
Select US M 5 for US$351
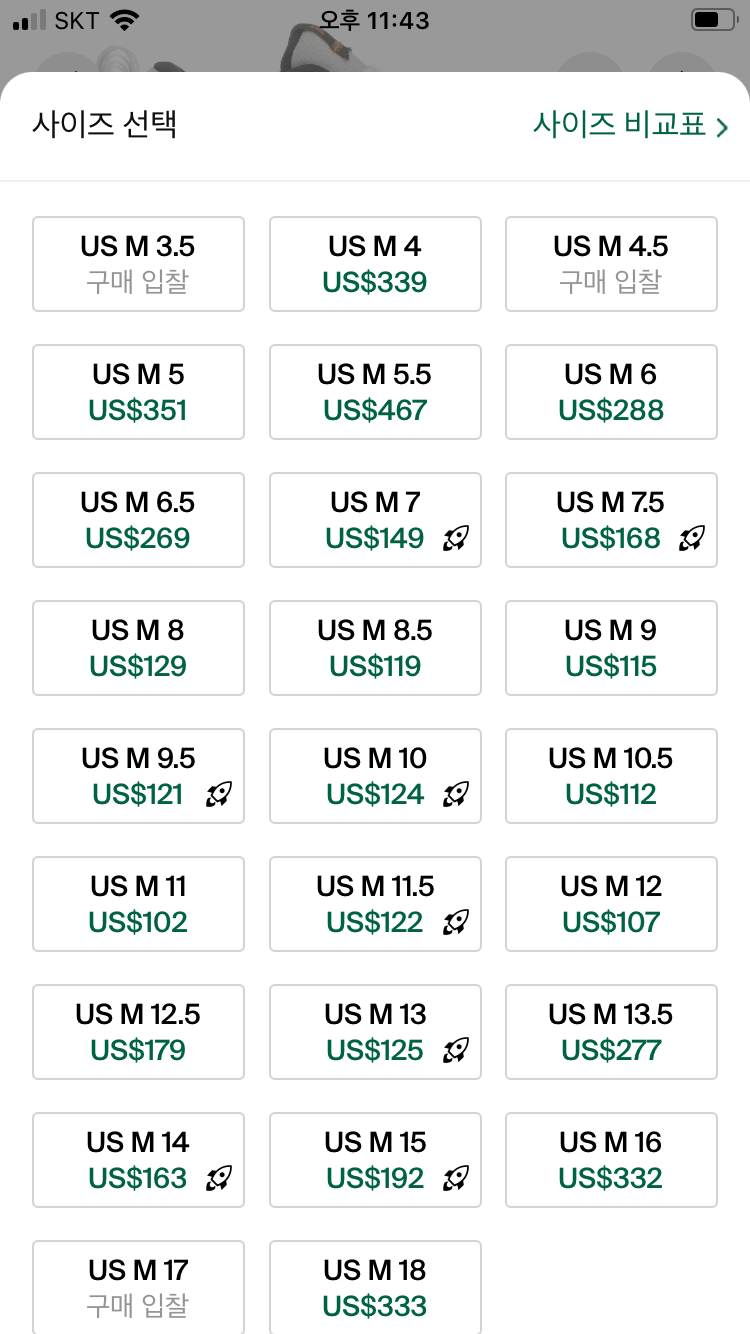coord(138,392)
